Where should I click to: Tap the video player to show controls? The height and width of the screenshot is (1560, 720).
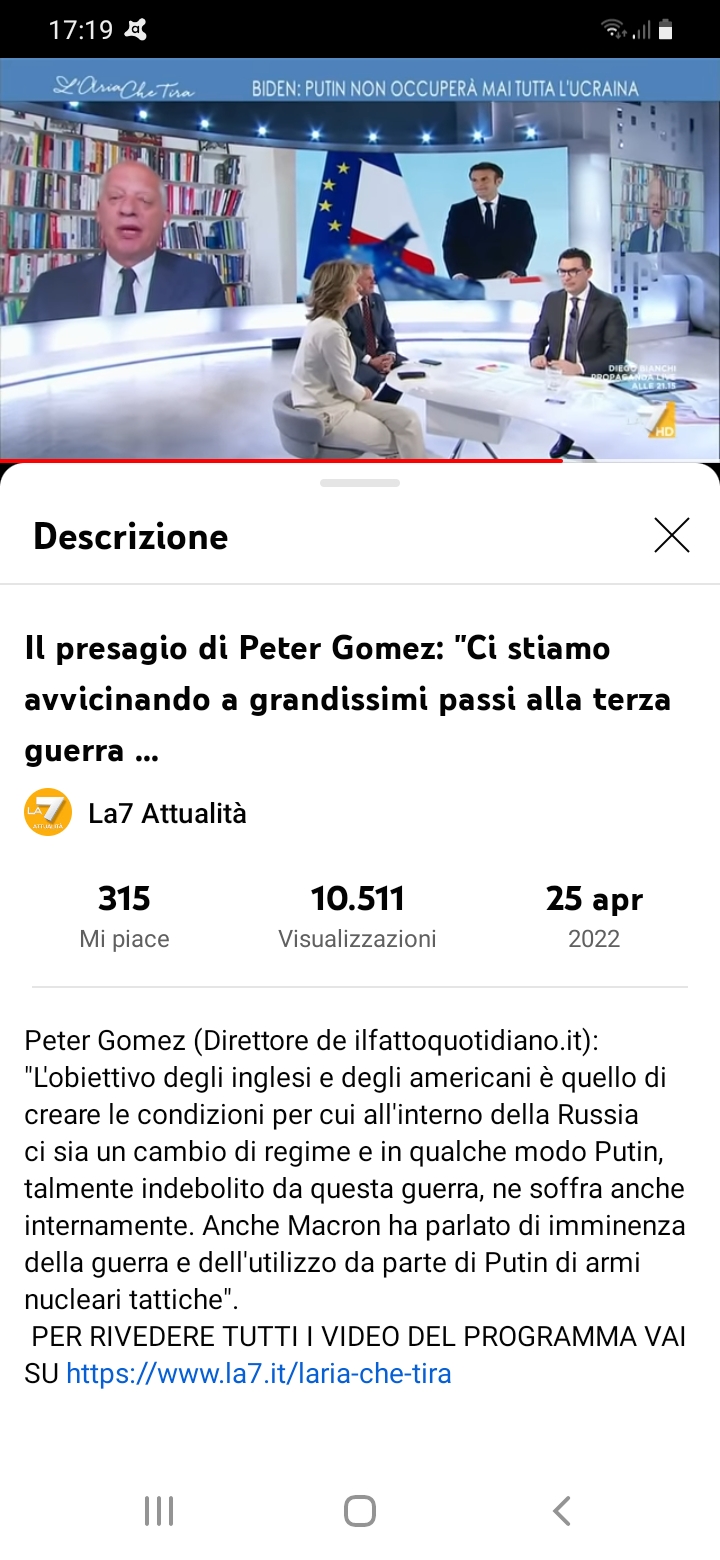pyautogui.click(x=360, y=260)
